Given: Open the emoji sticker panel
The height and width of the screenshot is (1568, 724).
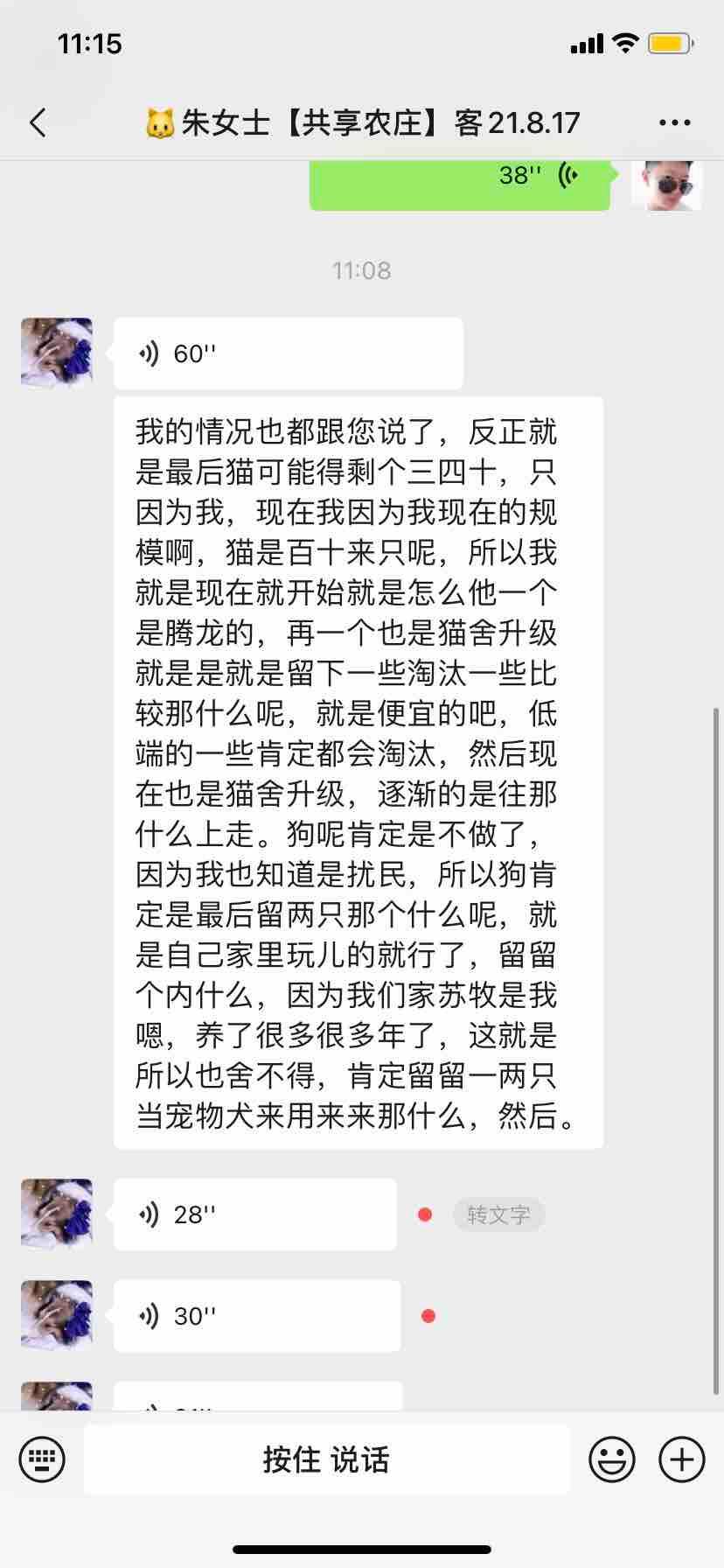Looking at the screenshot, I should tap(611, 1459).
